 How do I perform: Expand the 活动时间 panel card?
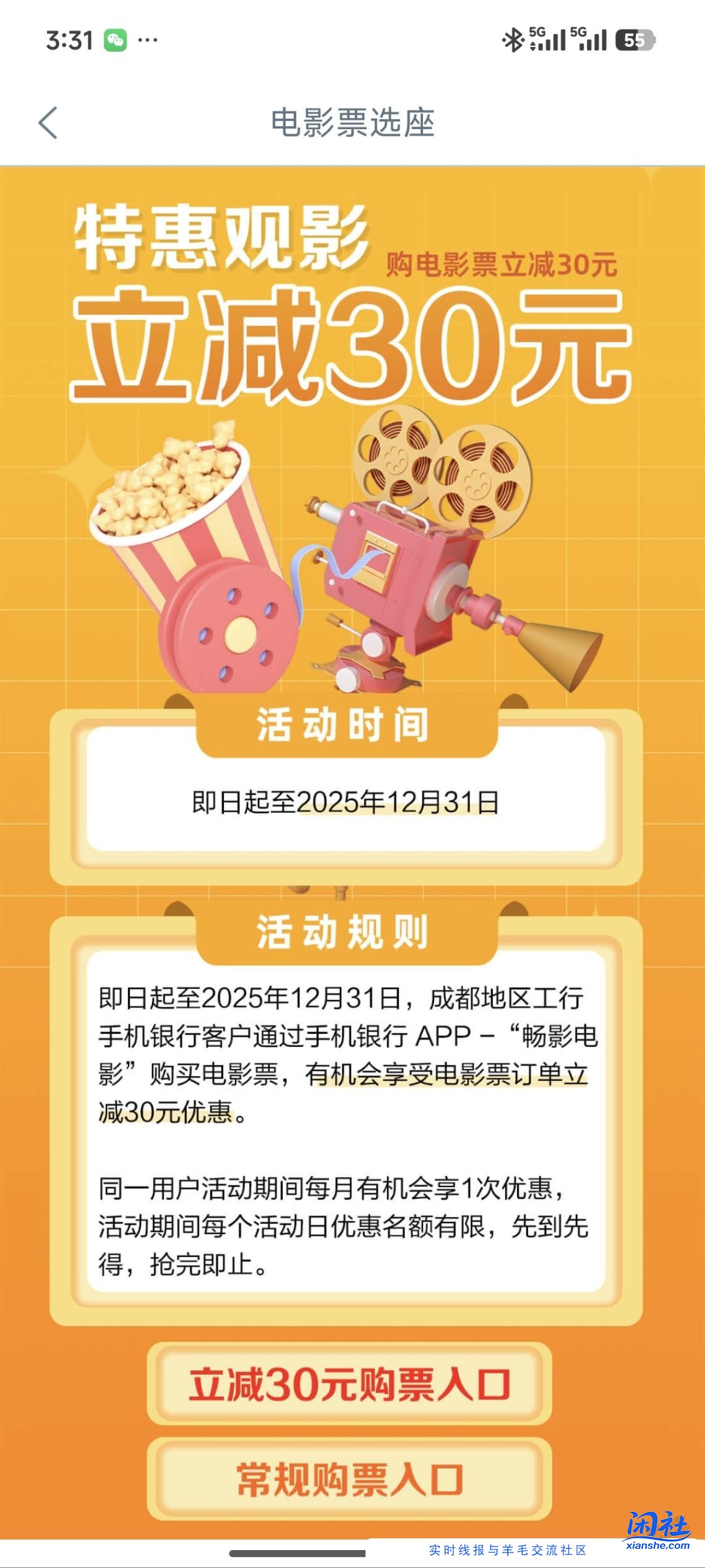click(x=352, y=803)
